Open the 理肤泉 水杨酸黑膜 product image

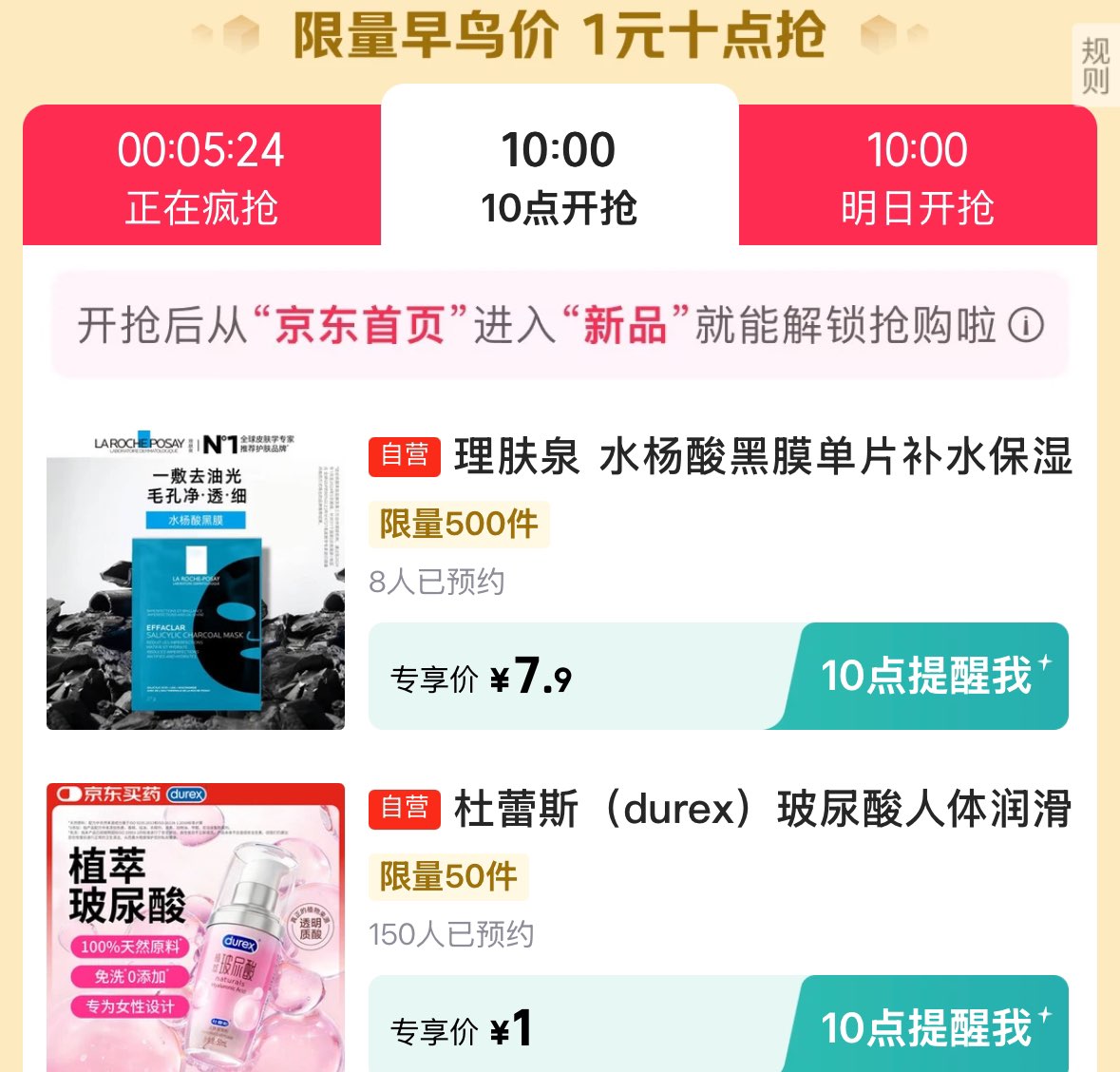click(196, 581)
